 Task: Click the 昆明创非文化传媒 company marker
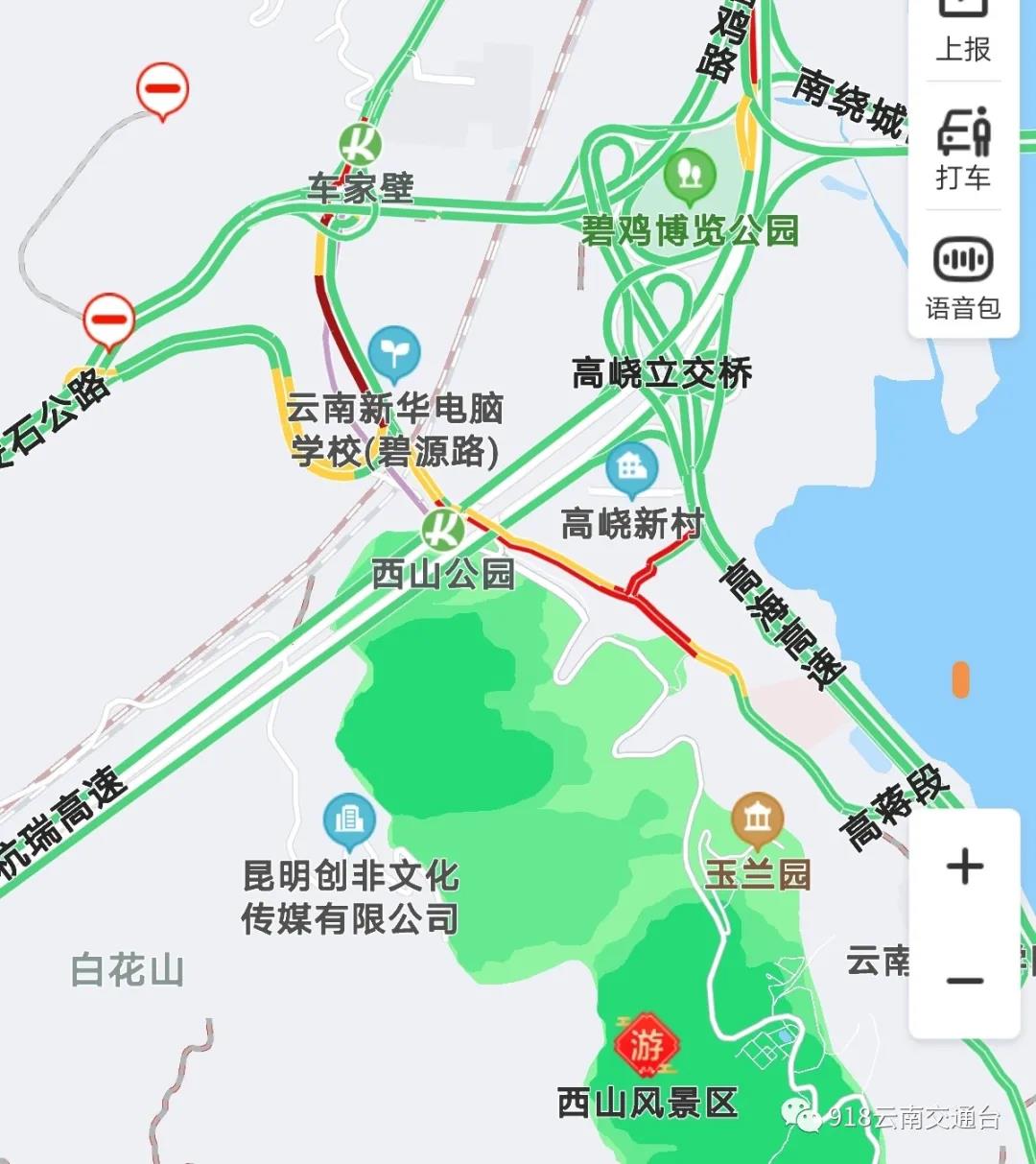pos(347,819)
